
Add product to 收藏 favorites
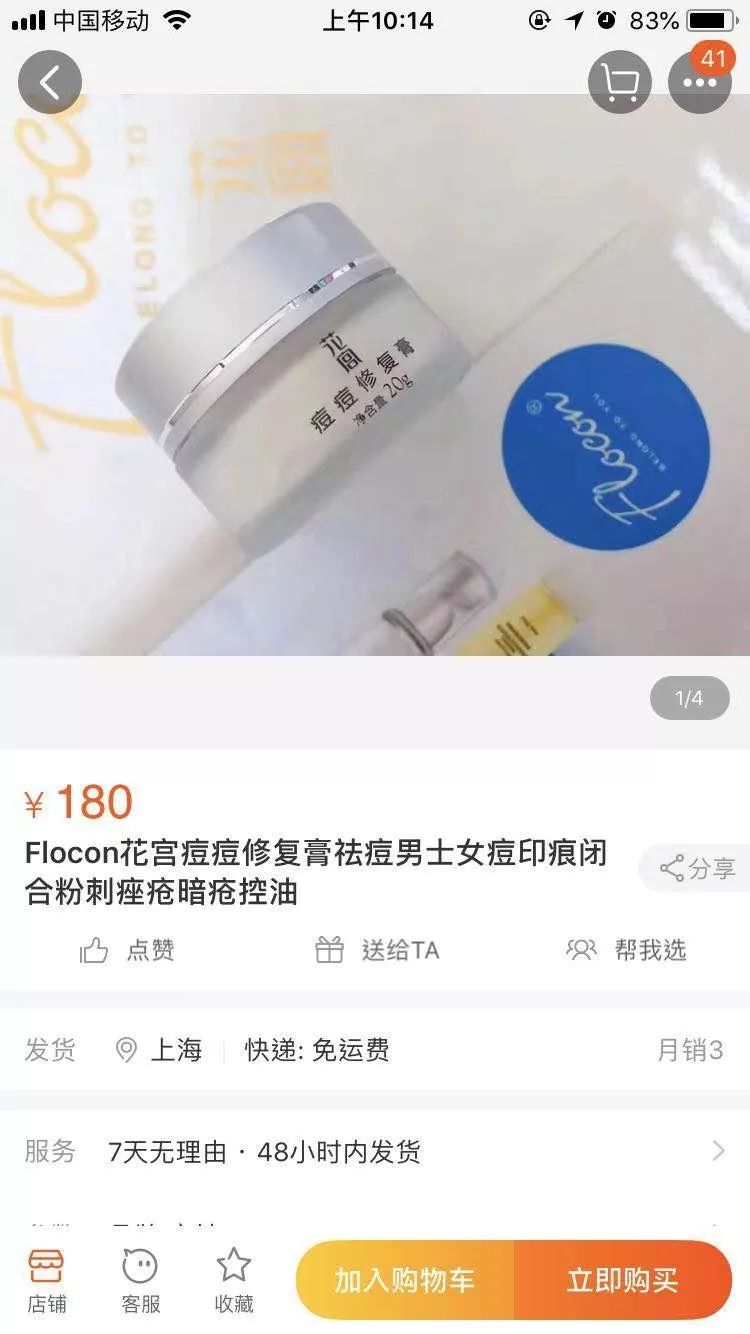[234, 1280]
